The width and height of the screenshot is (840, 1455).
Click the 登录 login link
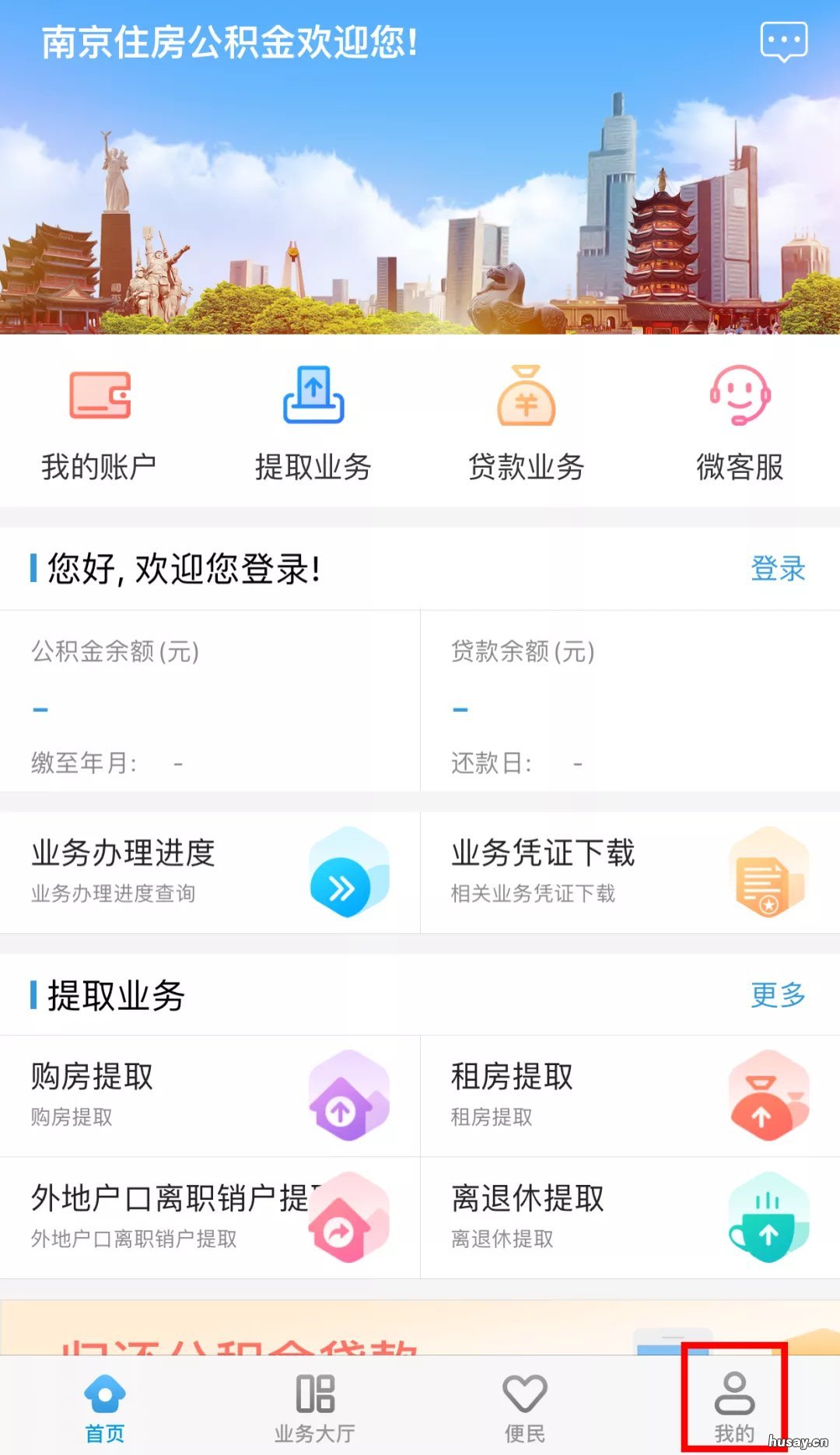tap(776, 568)
